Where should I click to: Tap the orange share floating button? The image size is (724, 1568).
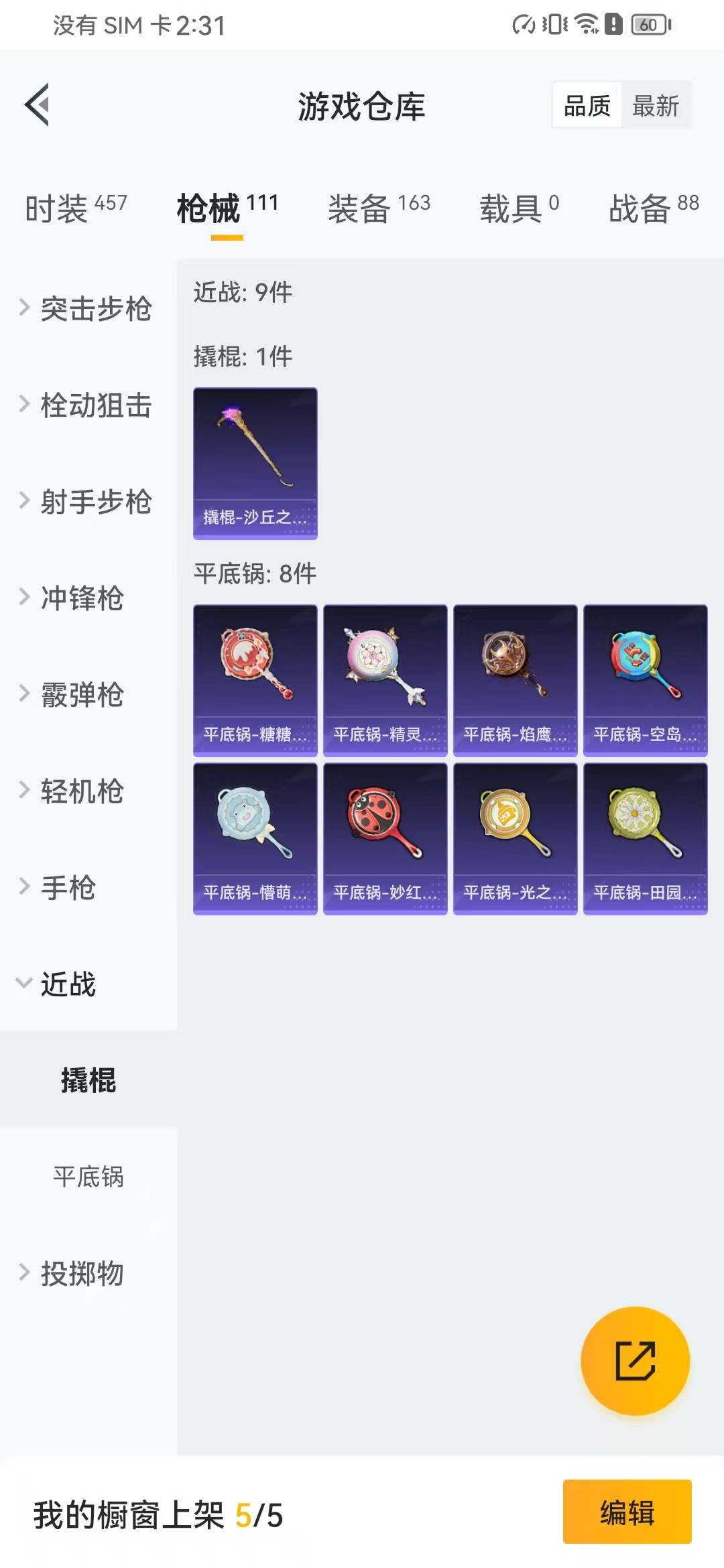pyautogui.click(x=635, y=1360)
